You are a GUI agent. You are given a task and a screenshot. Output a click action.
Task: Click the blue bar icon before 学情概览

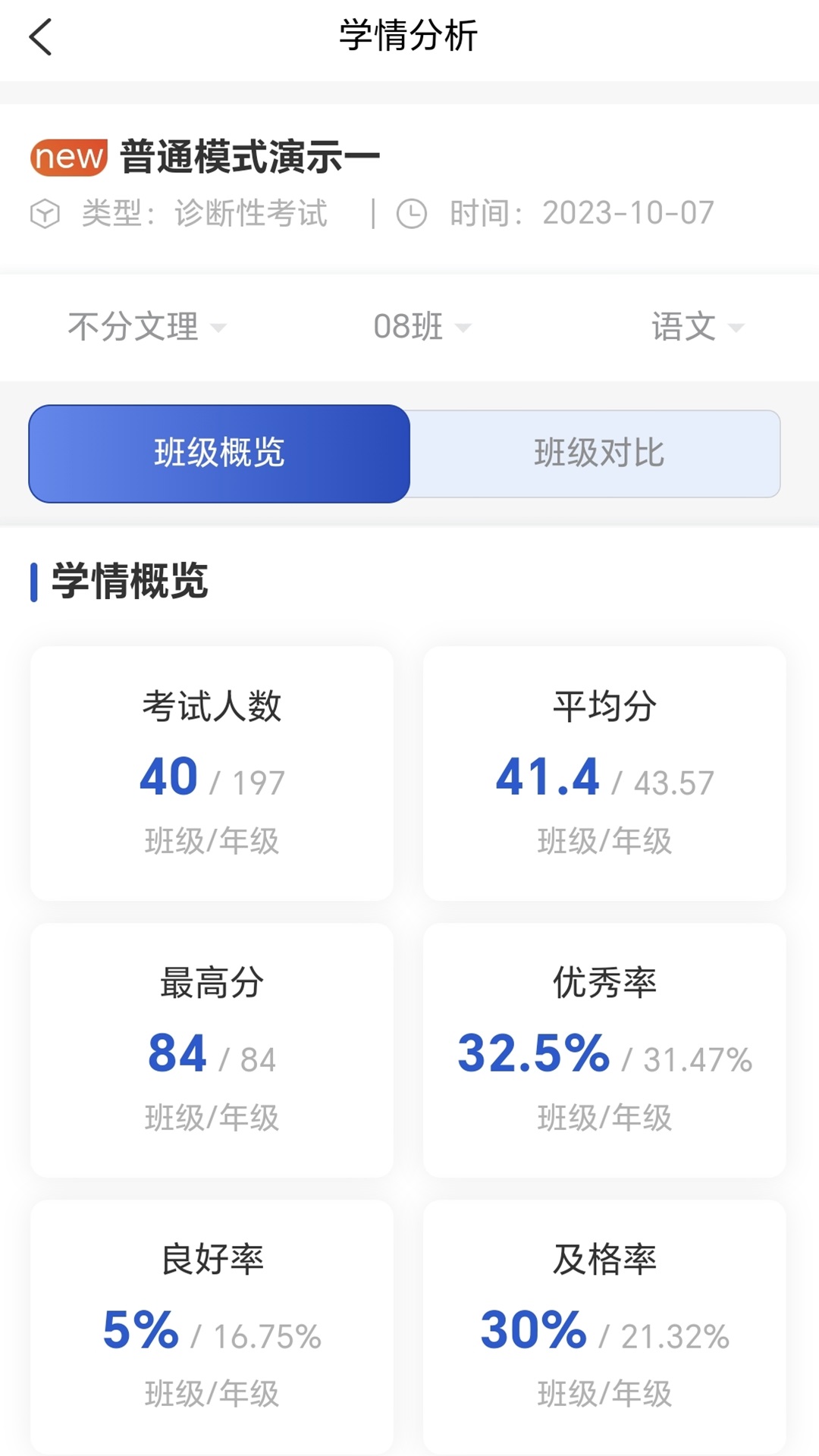(34, 582)
